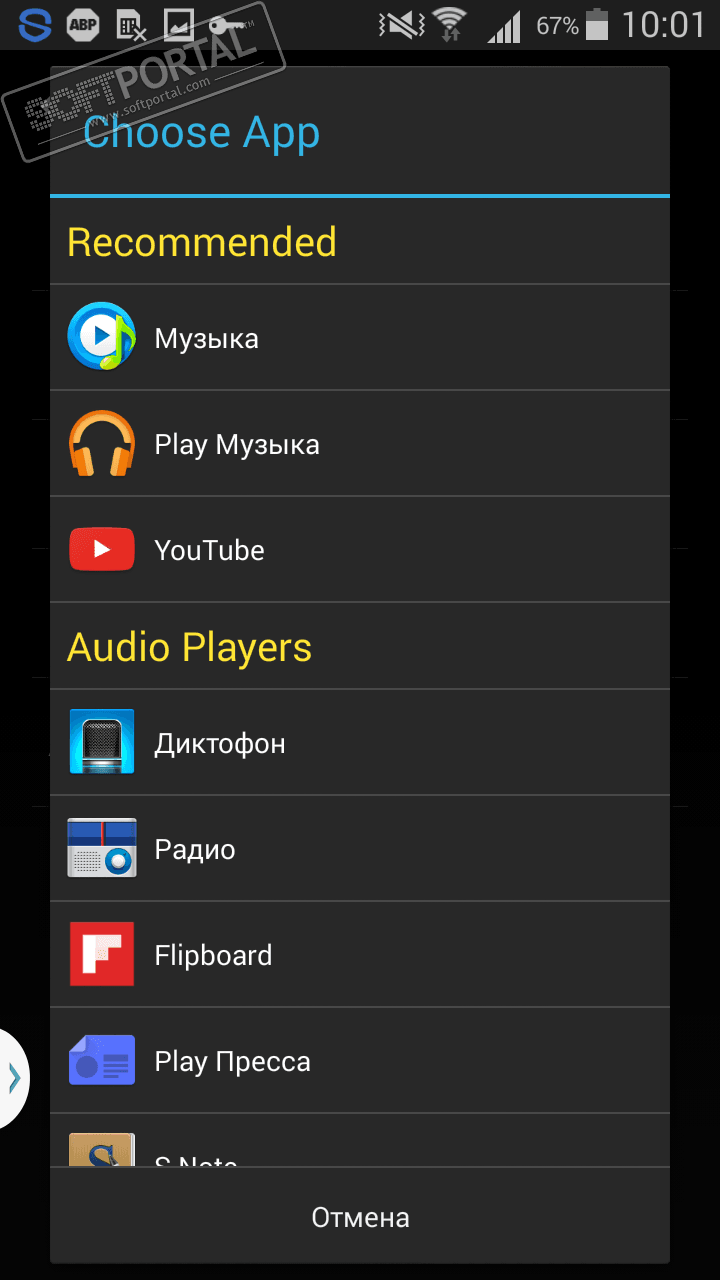Open with Flipboard
The image size is (720, 1280).
point(360,955)
